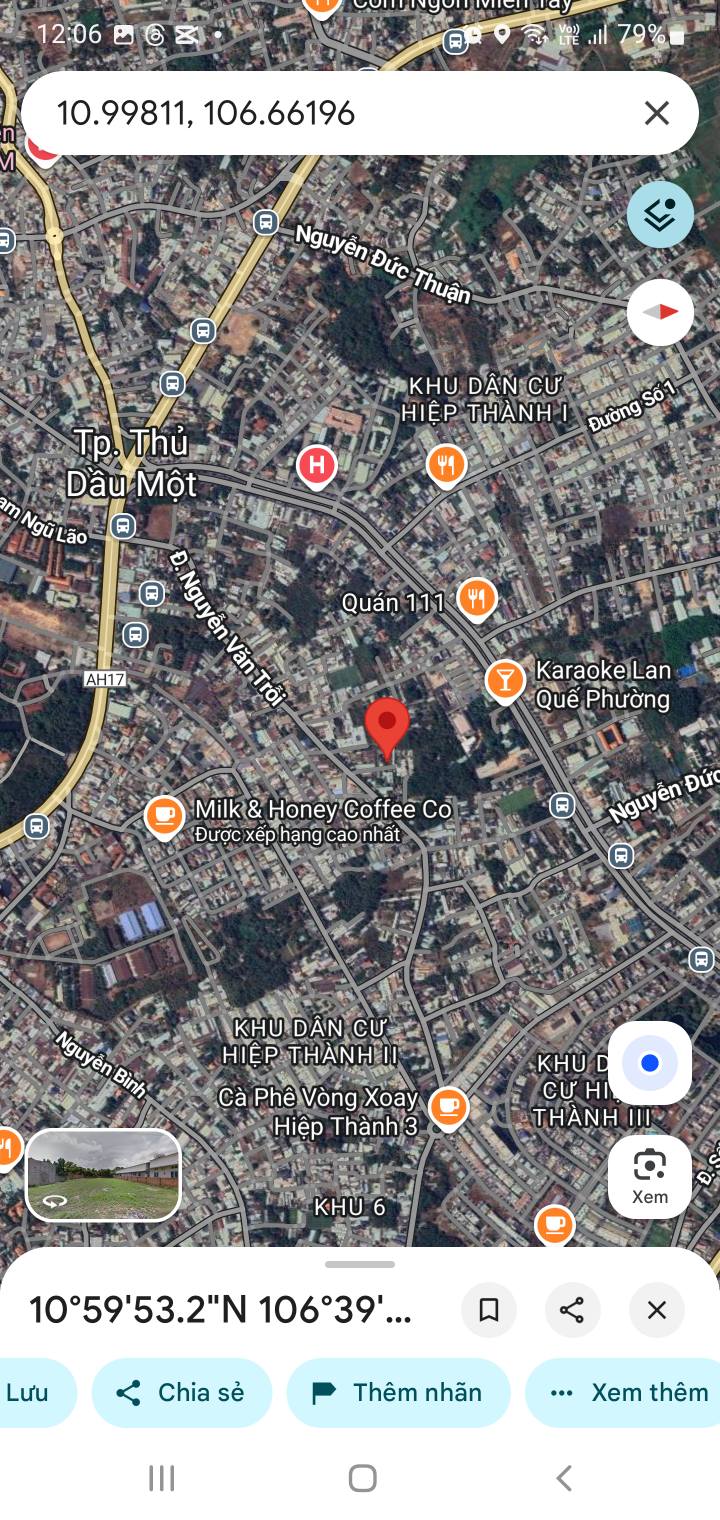Bookmark the dropped pin location

click(489, 1310)
